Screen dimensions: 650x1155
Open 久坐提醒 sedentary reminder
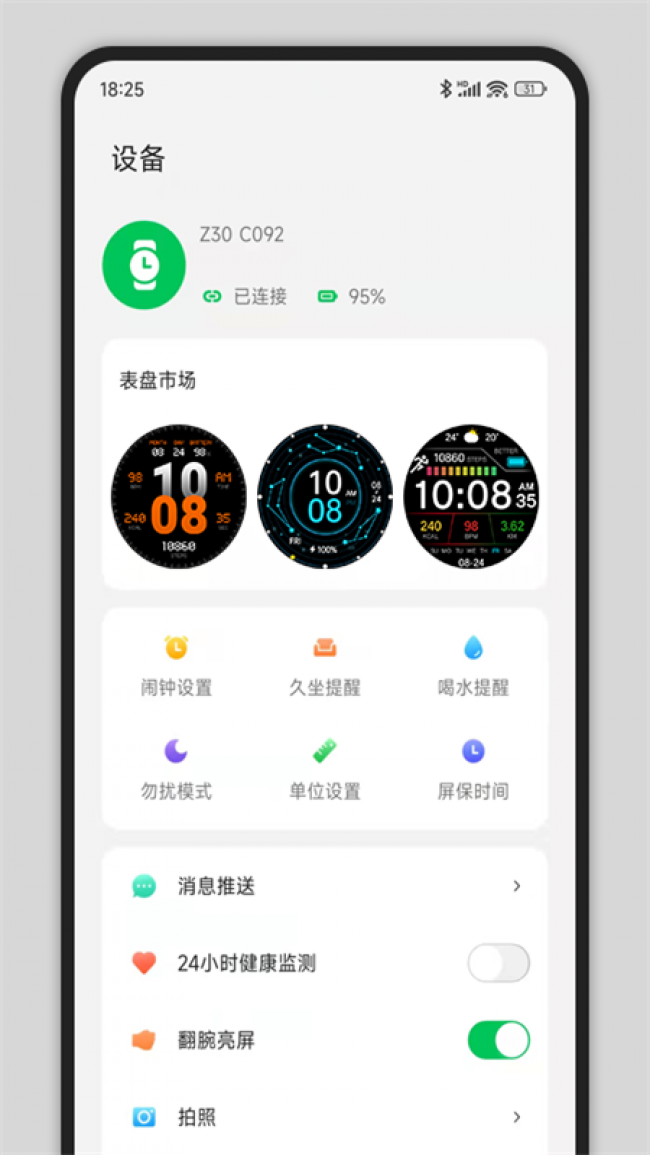(x=325, y=666)
